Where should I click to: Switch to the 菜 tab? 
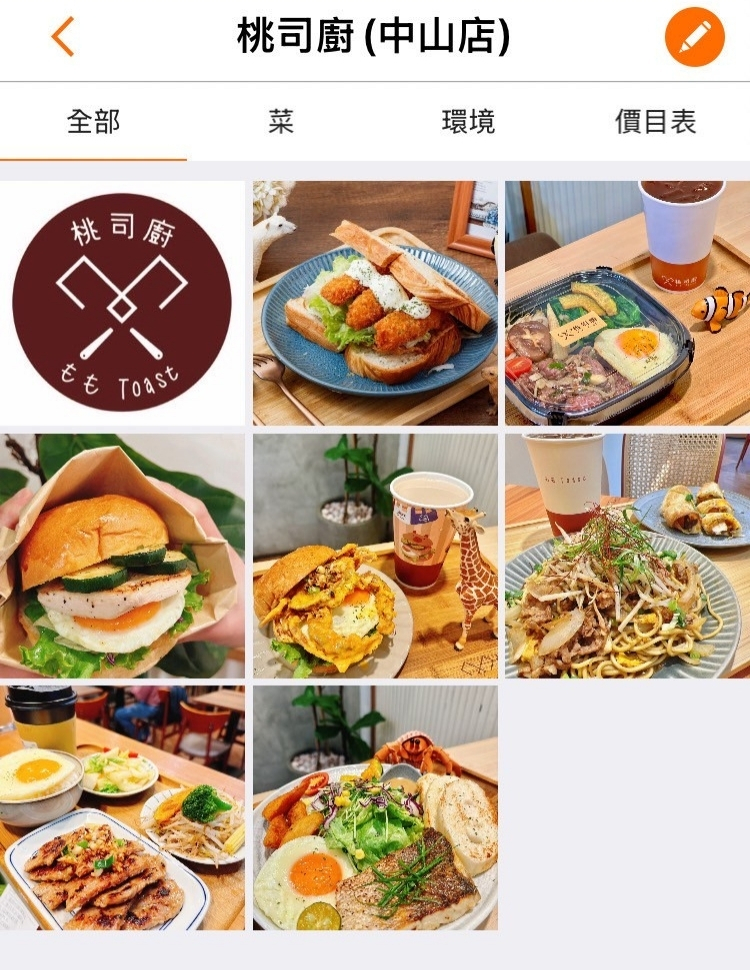coord(281,122)
